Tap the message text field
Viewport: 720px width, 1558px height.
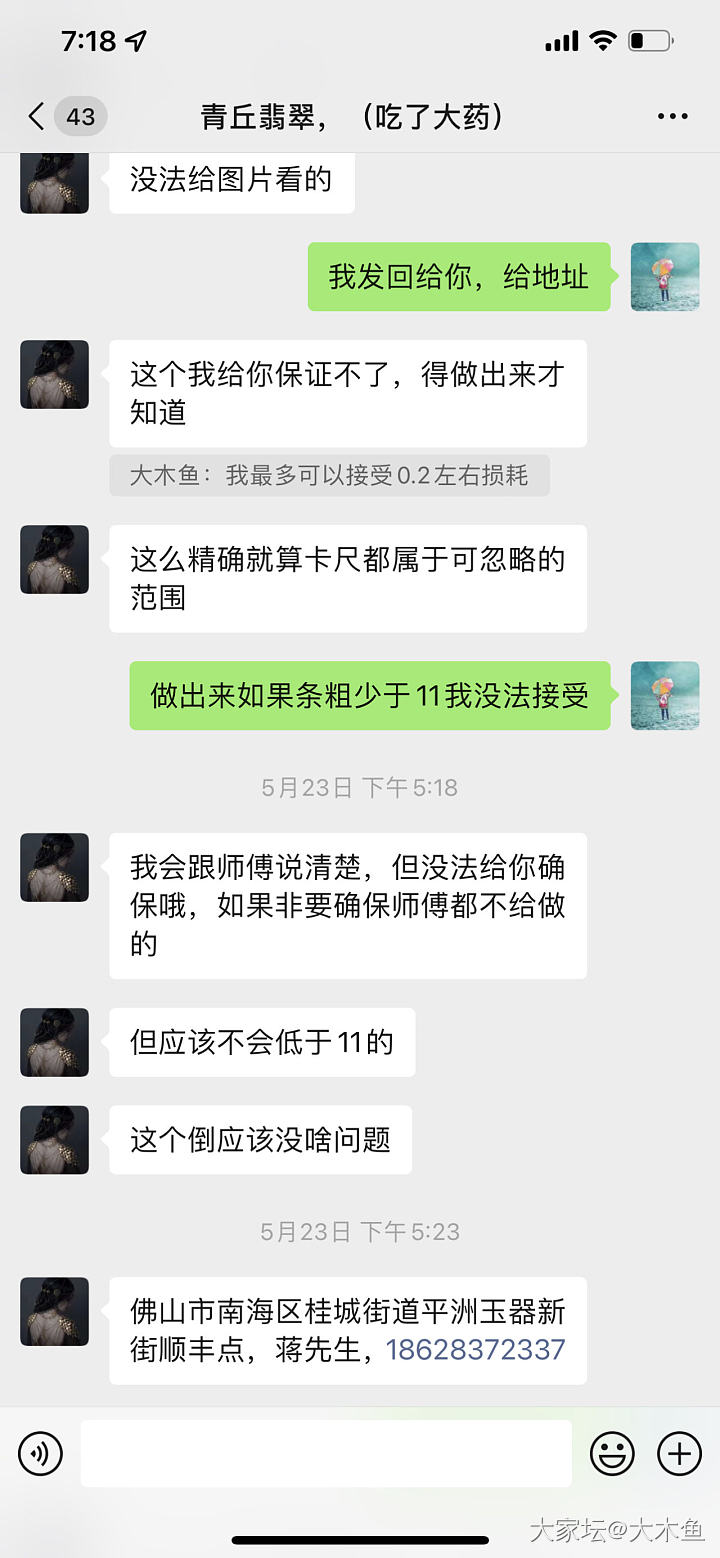326,1453
